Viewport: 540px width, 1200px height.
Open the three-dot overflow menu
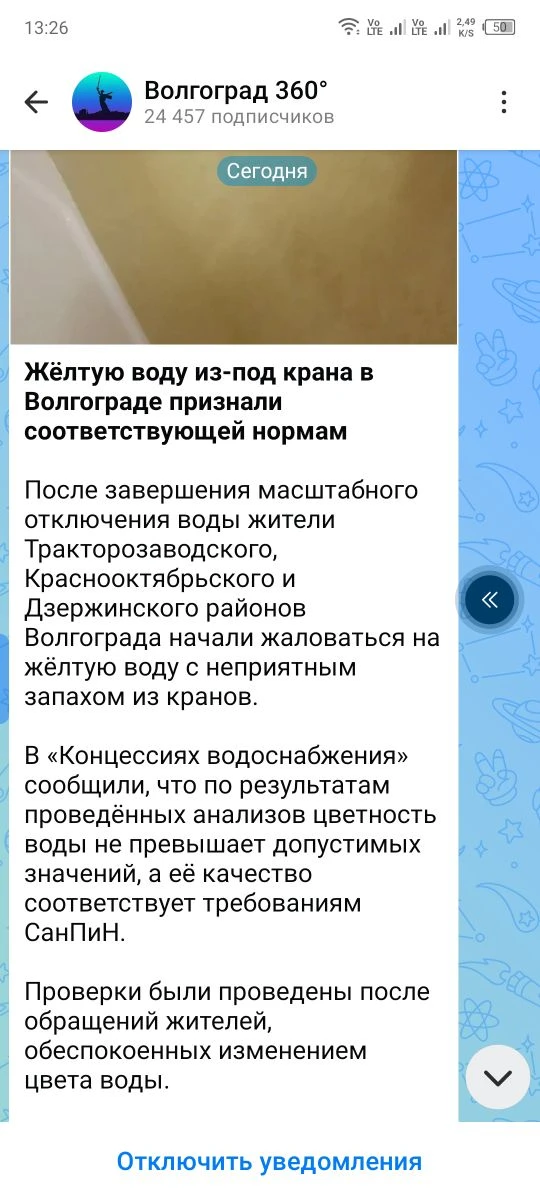(x=504, y=102)
